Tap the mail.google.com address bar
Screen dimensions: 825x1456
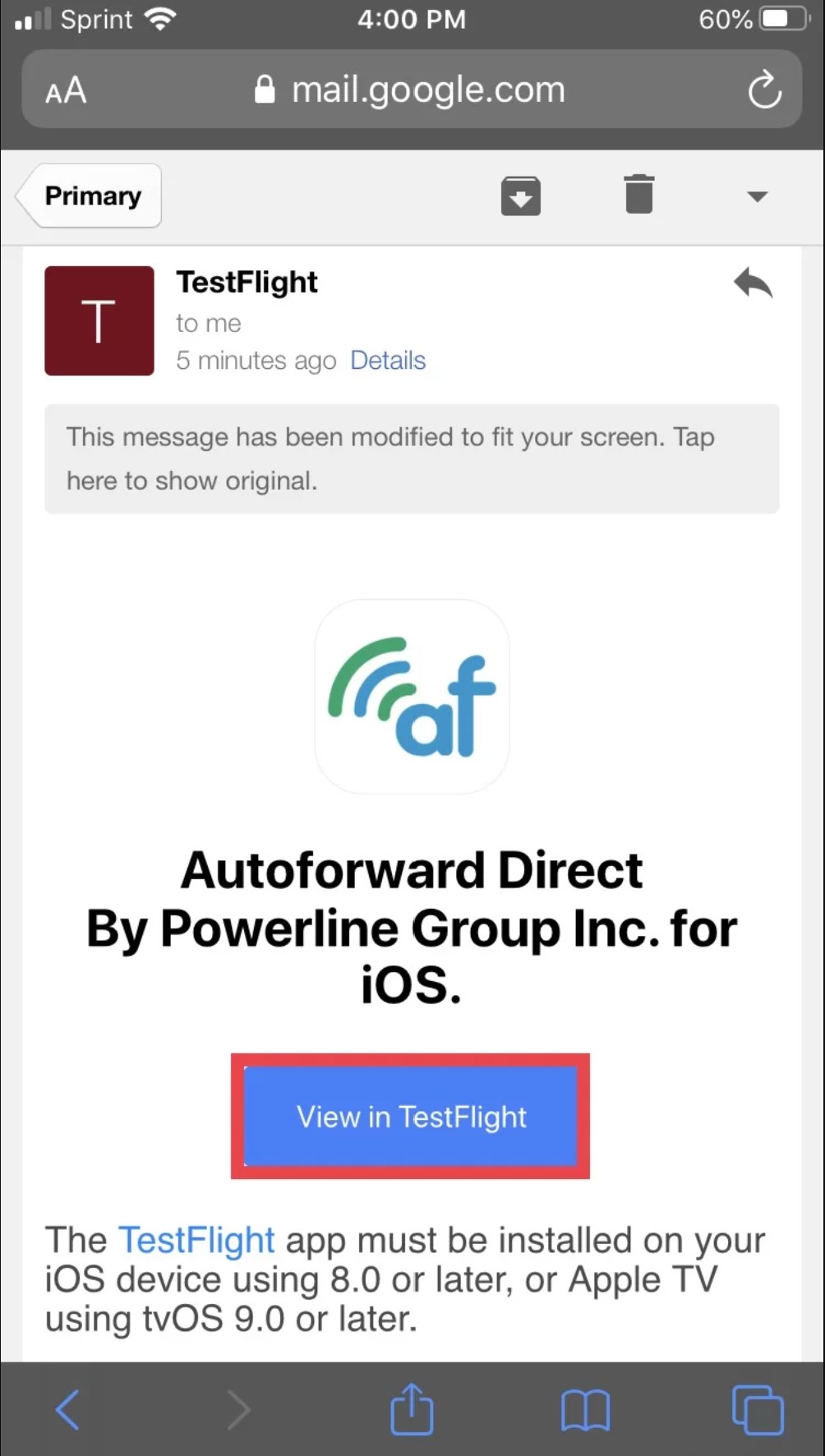[x=412, y=89]
